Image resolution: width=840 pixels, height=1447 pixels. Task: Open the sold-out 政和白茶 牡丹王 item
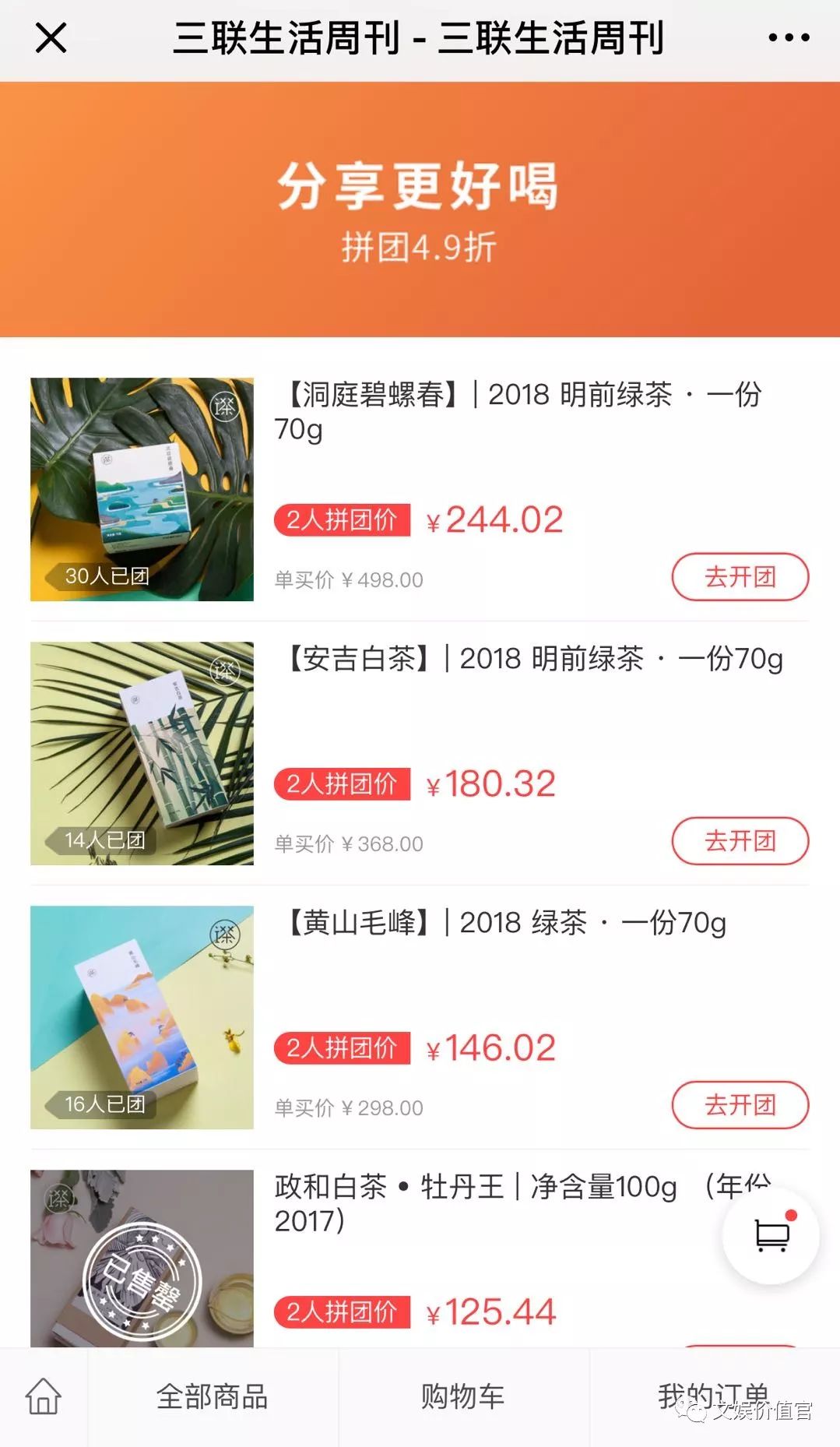click(142, 1259)
